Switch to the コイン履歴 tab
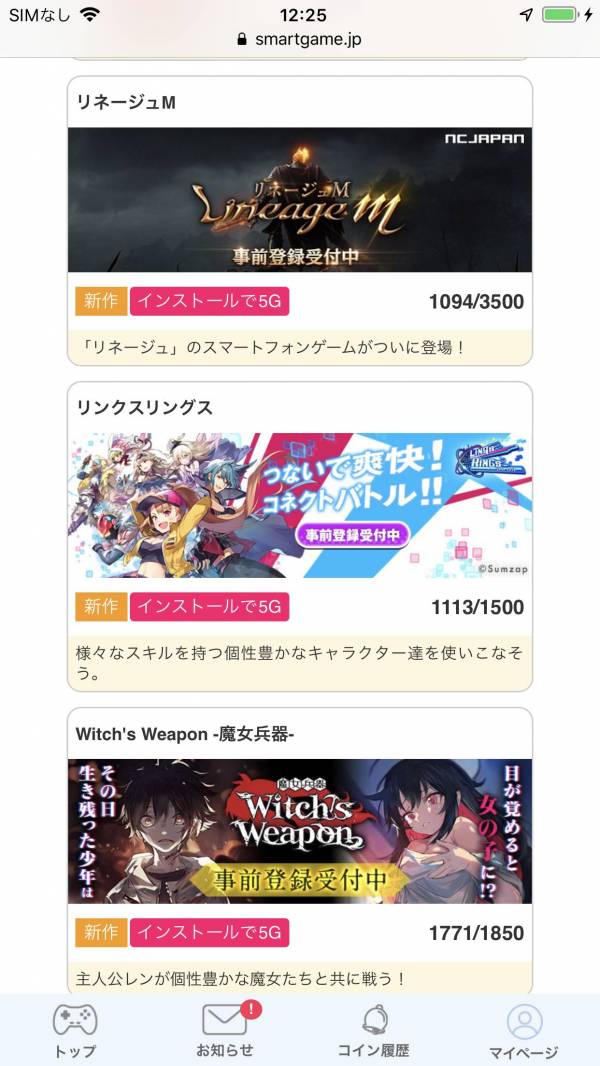600x1066 pixels. (x=374, y=1030)
